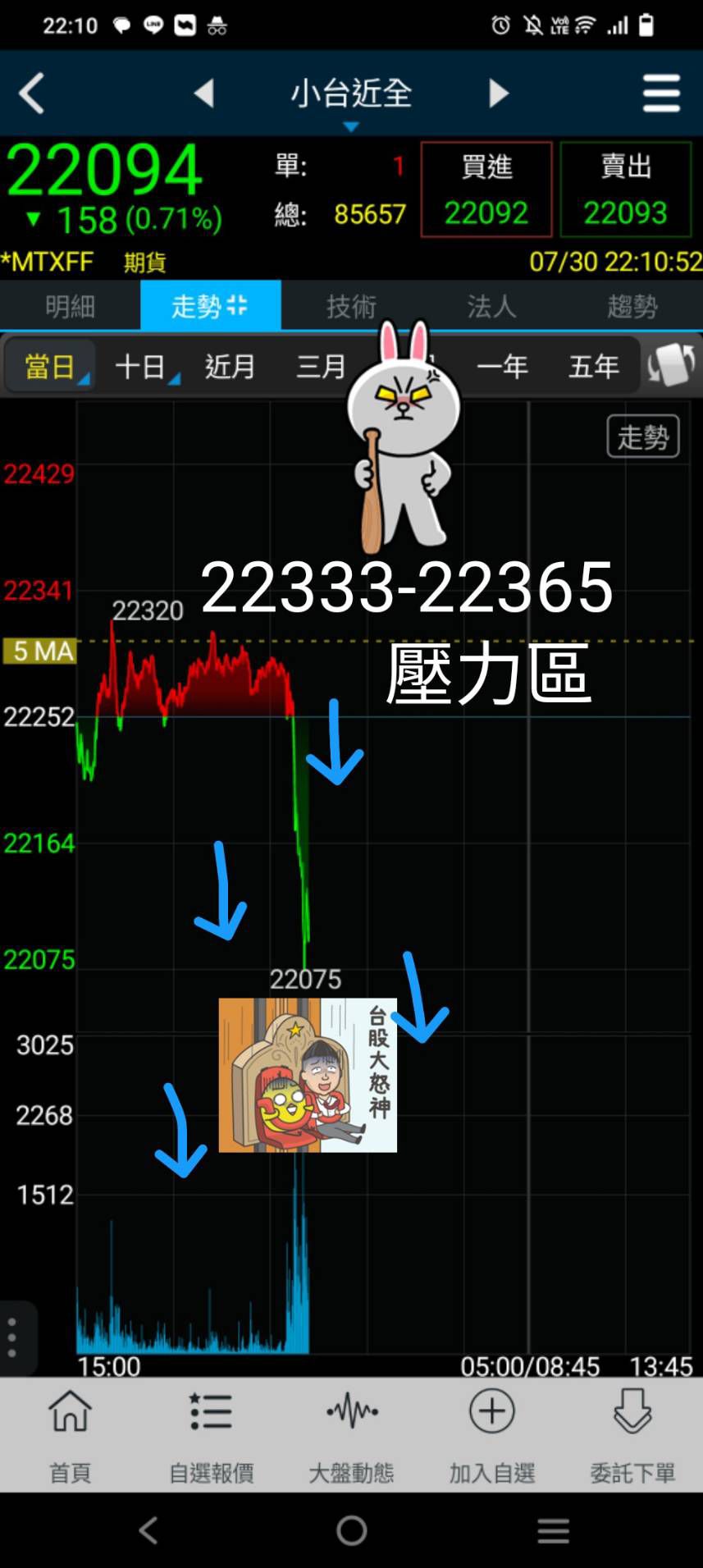Open contract selector triangle under 小台近全
Viewport: 703px width, 1568px height.
pyautogui.click(x=351, y=125)
